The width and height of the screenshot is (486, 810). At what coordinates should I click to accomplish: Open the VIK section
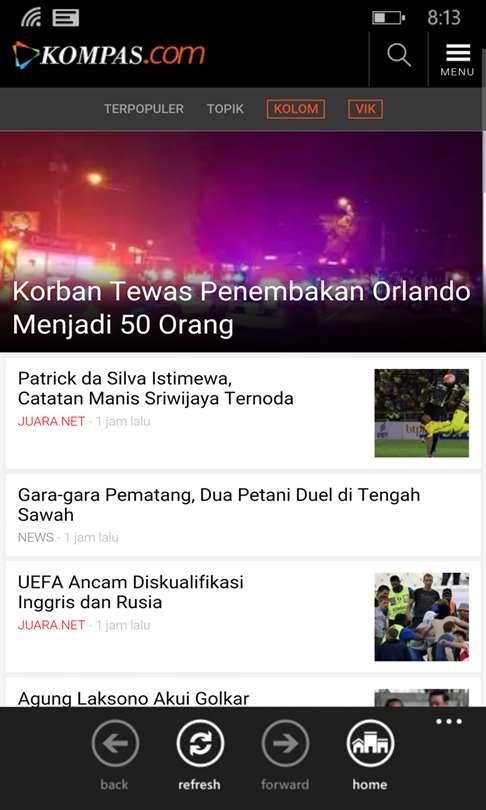click(x=366, y=109)
